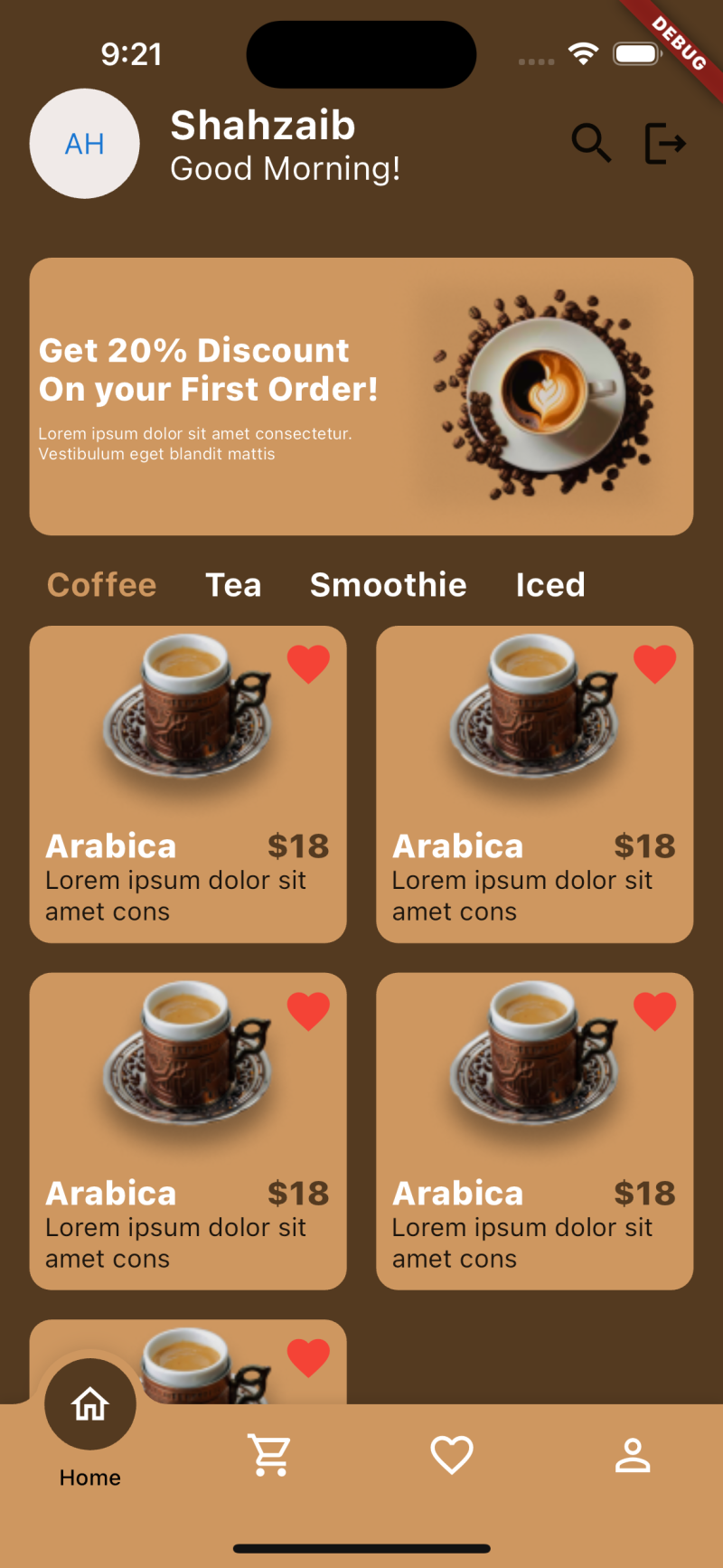Show the Iced category
Screen dimensions: 723x1568
550,585
